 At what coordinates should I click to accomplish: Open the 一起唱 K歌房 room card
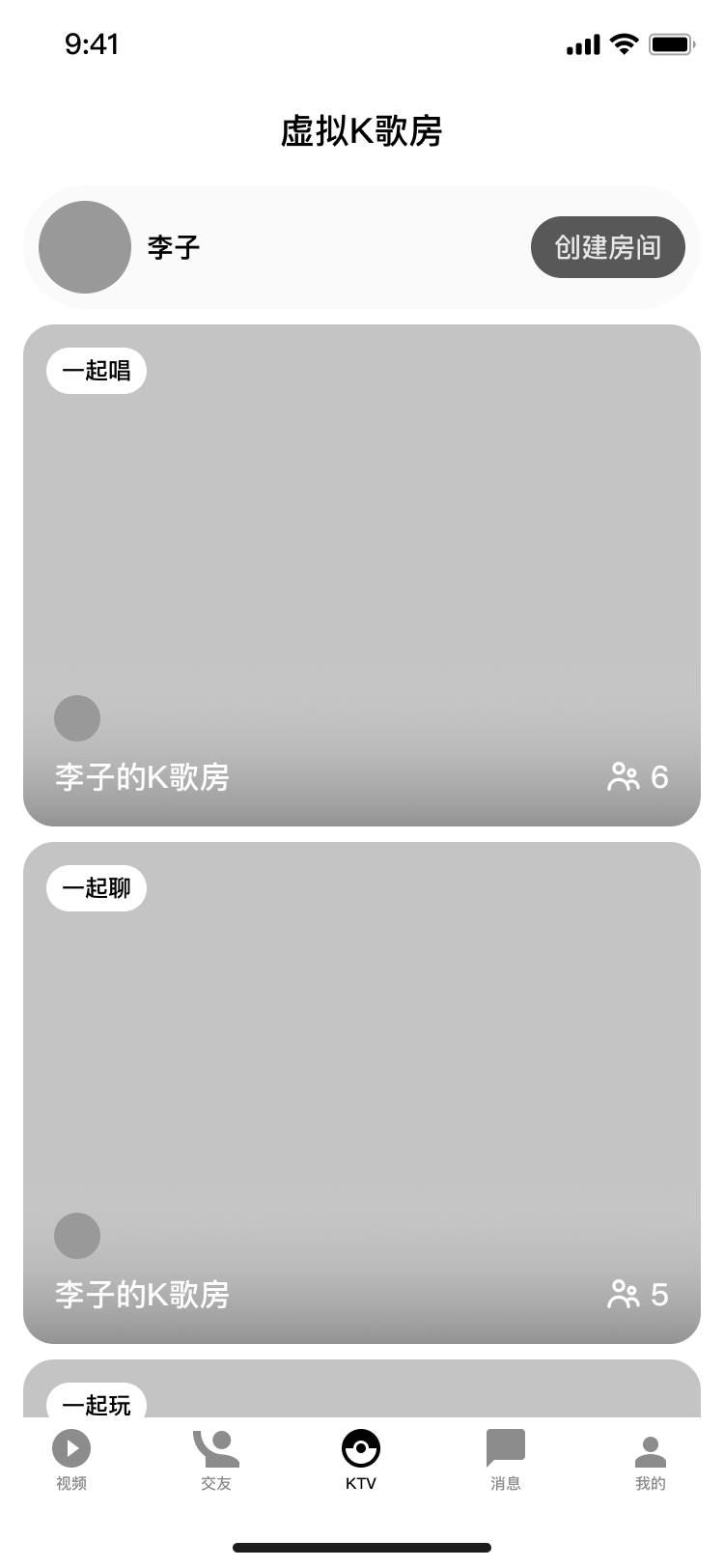tap(362, 575)
